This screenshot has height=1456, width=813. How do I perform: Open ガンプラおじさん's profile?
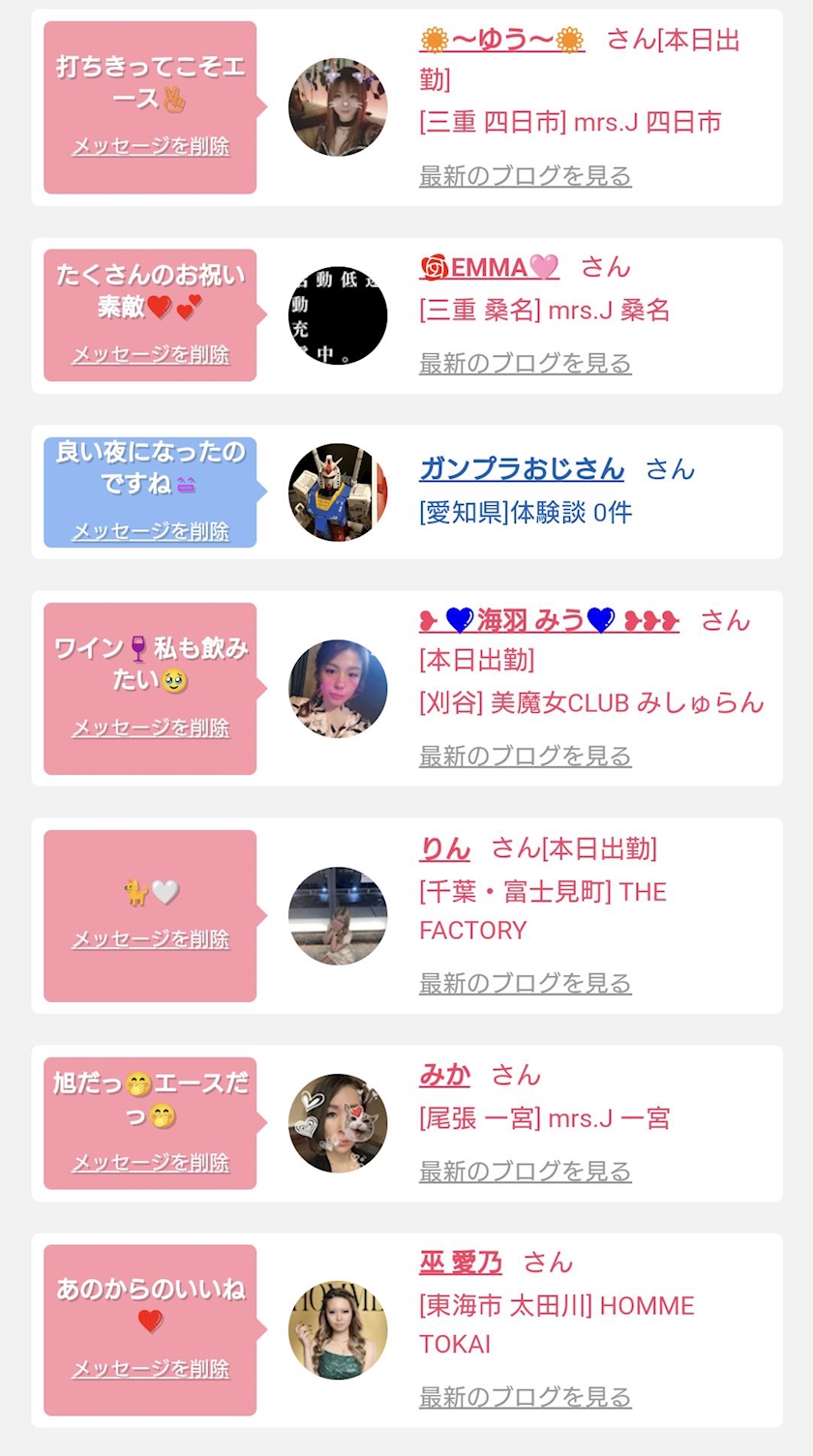tap(522, 469)
